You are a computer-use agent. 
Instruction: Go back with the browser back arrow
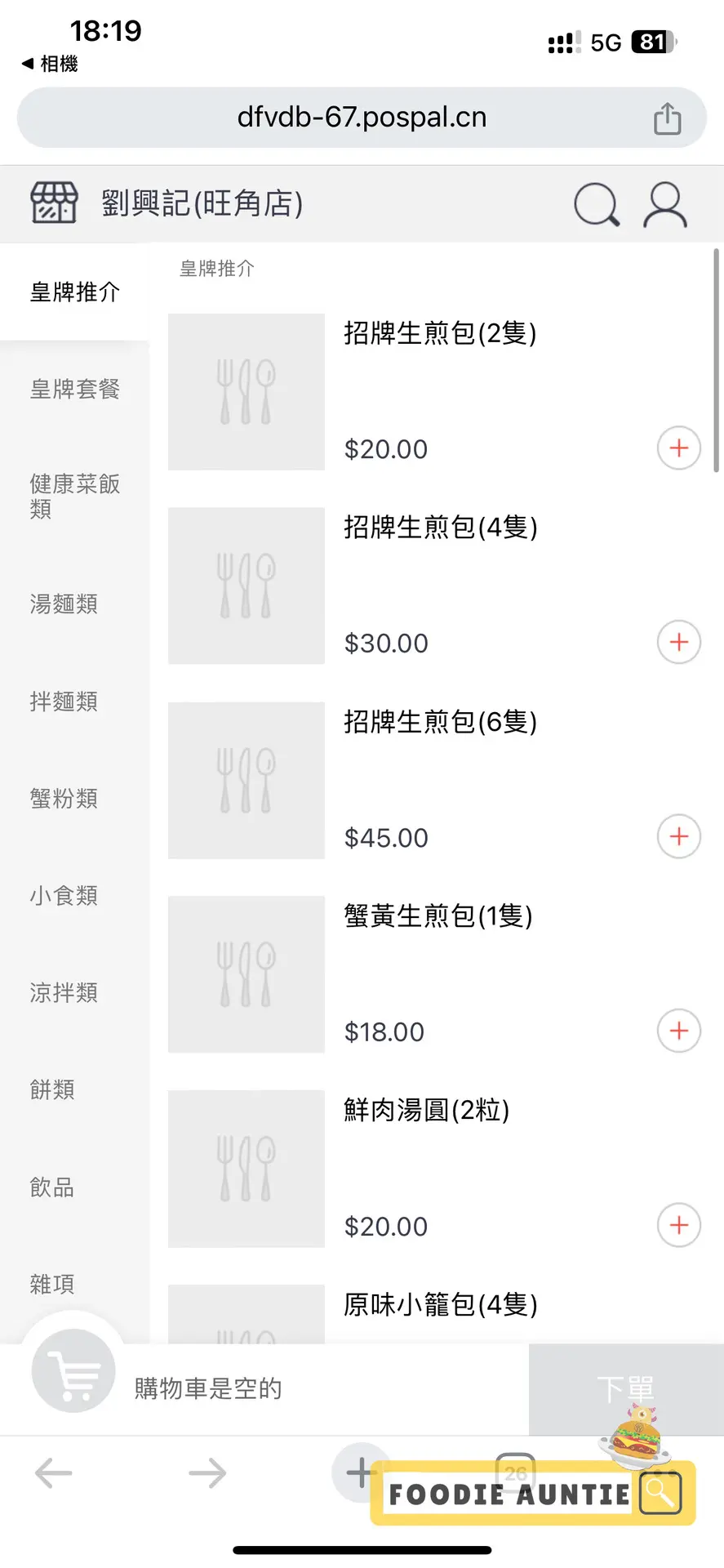[54, 1473]
